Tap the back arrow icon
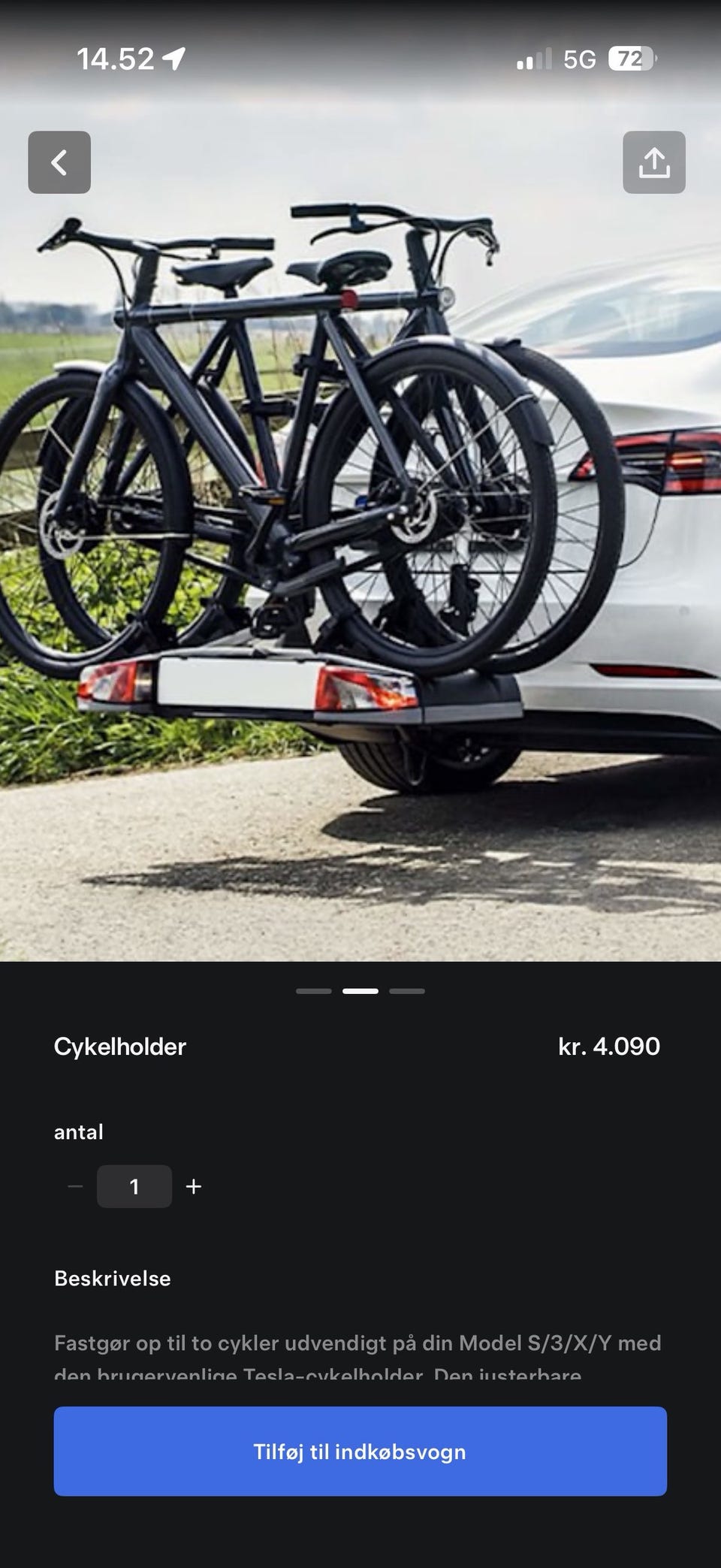 pos(59,163)
